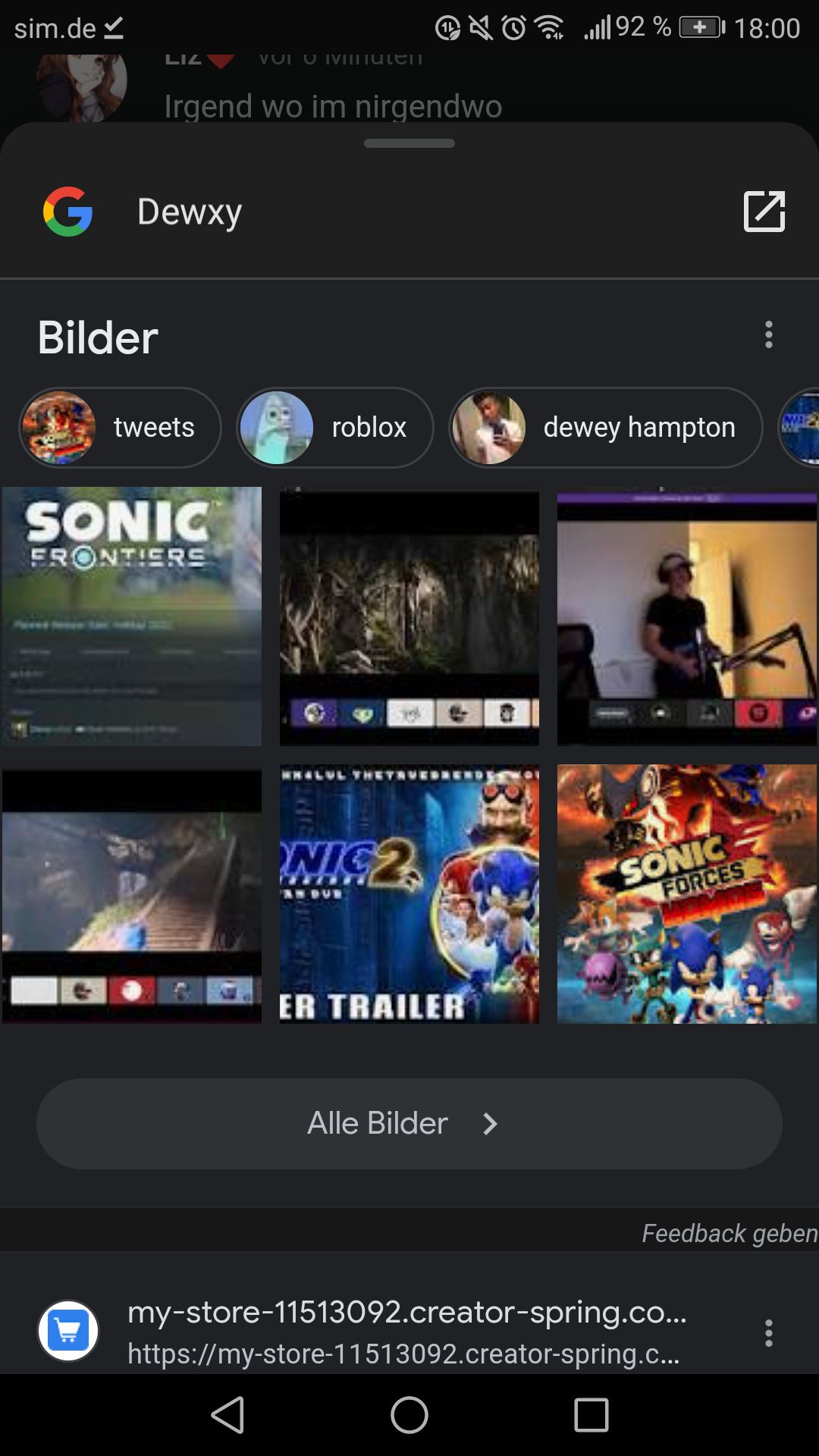Select the tweets filter chip

[x=120, y=428]
